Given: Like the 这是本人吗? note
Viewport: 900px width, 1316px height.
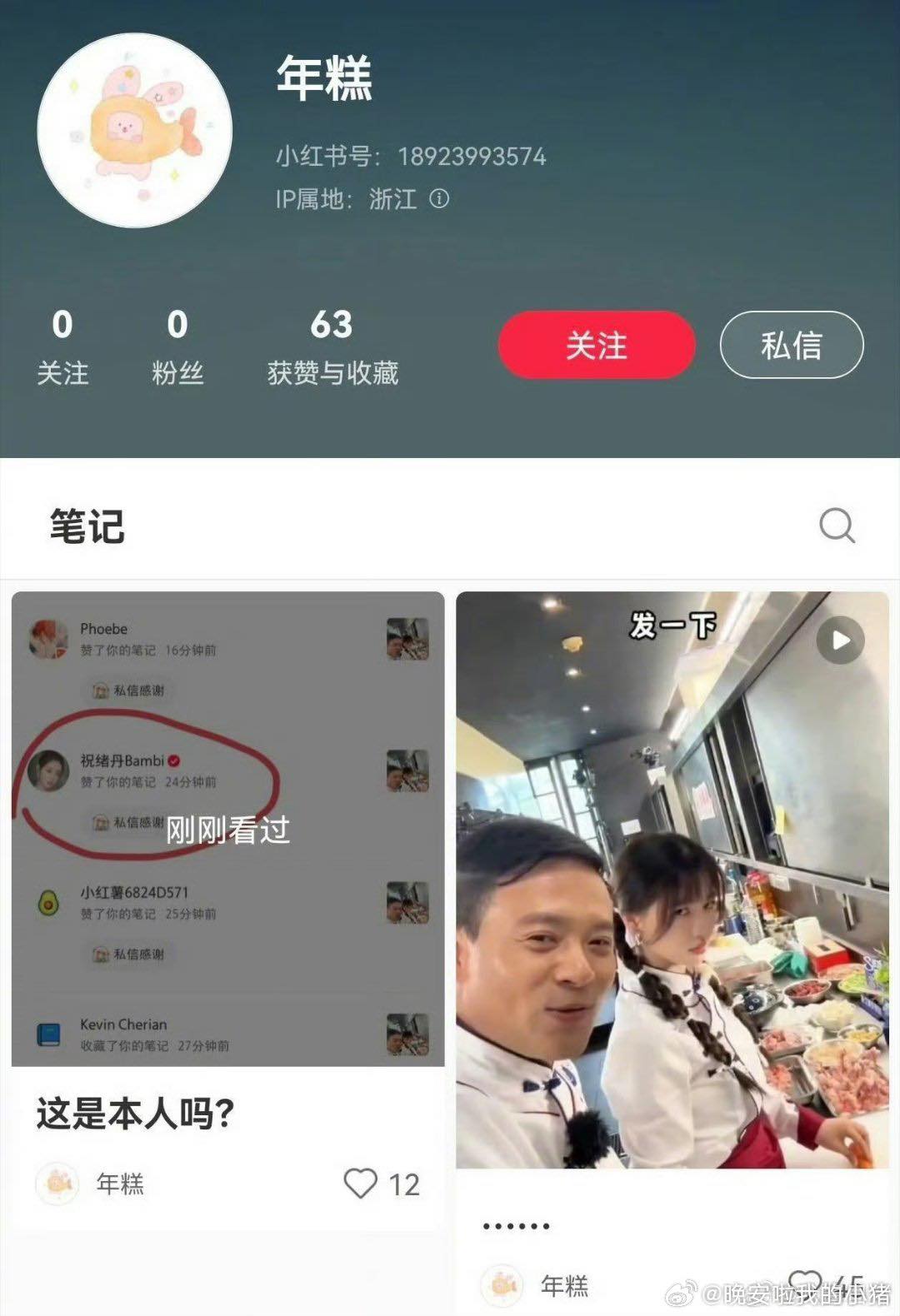Looking at the screenshot, I should (x=361, y=1183).
